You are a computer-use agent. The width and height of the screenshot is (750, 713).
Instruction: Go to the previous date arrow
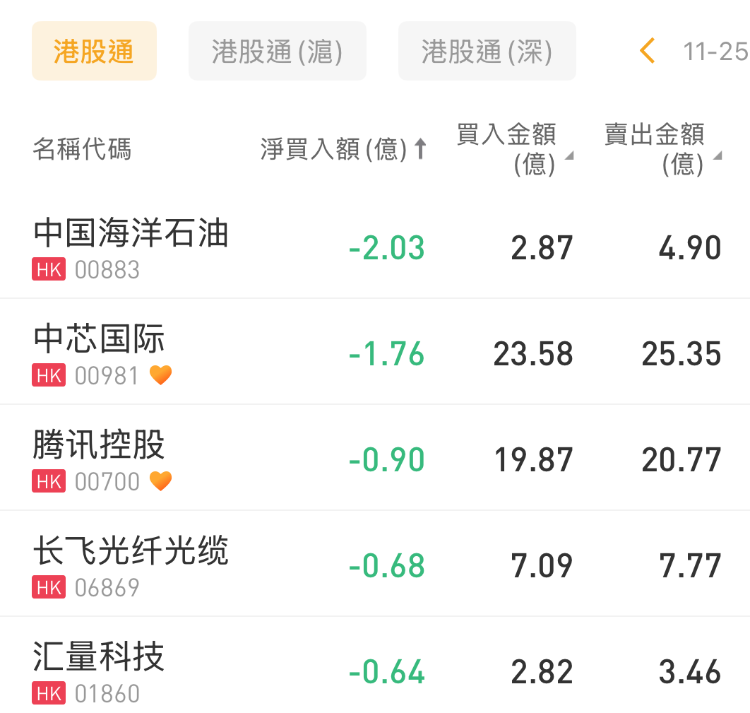coord(648,51)
